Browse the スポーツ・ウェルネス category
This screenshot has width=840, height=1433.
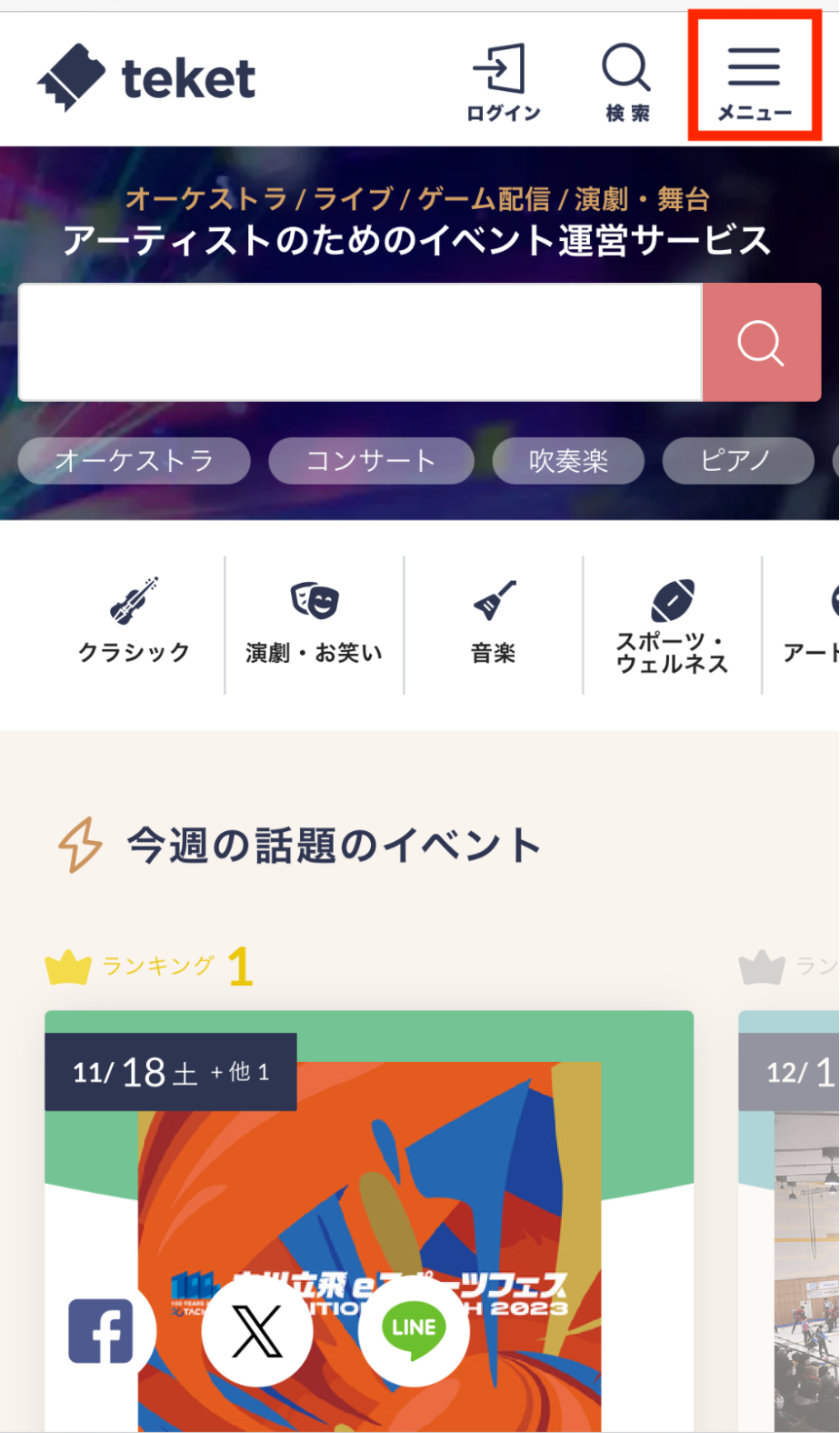pos(672,624)
